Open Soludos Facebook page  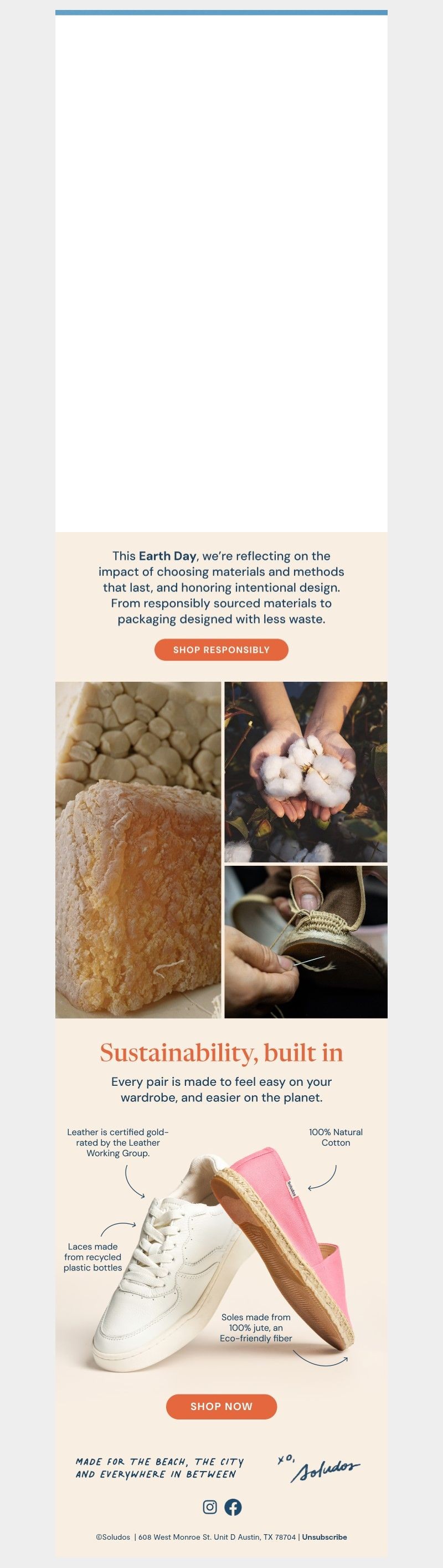point(233,1506)
